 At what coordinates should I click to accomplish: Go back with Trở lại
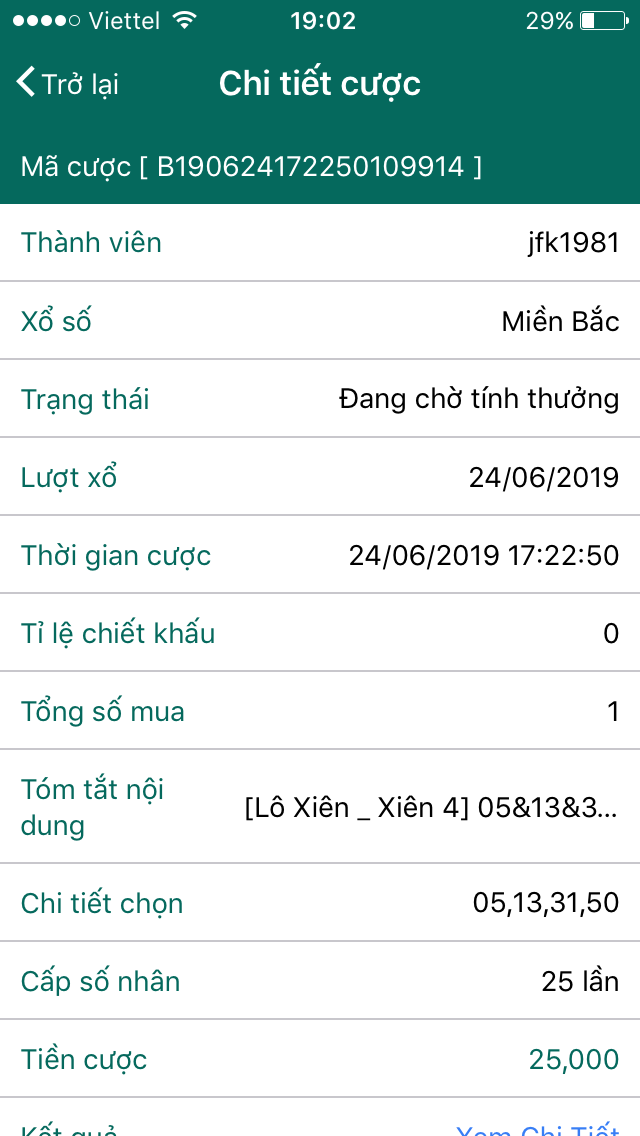pyautogui.click(x=68, y=84)
